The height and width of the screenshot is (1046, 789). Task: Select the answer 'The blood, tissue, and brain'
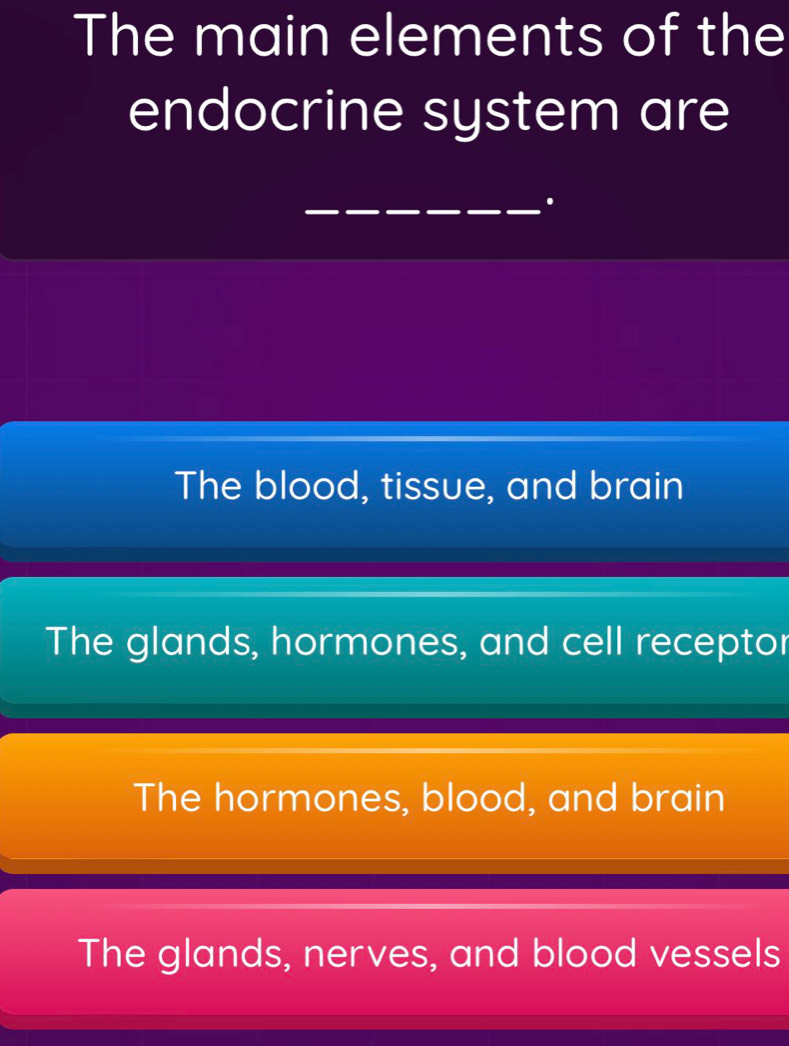pos(394,487)
